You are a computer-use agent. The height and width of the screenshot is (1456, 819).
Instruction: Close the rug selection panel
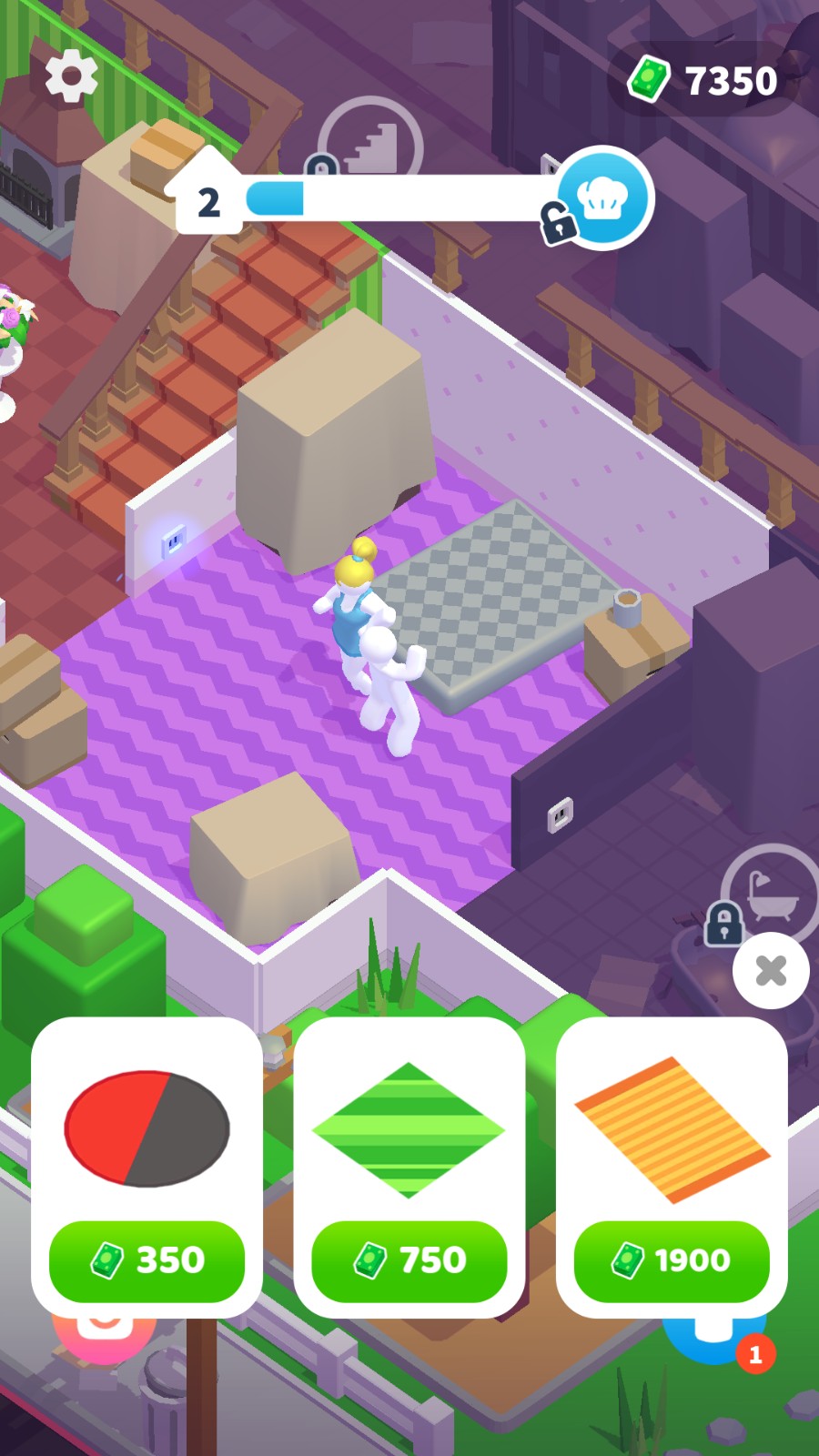pyautogui.click(x=771, y=971)
